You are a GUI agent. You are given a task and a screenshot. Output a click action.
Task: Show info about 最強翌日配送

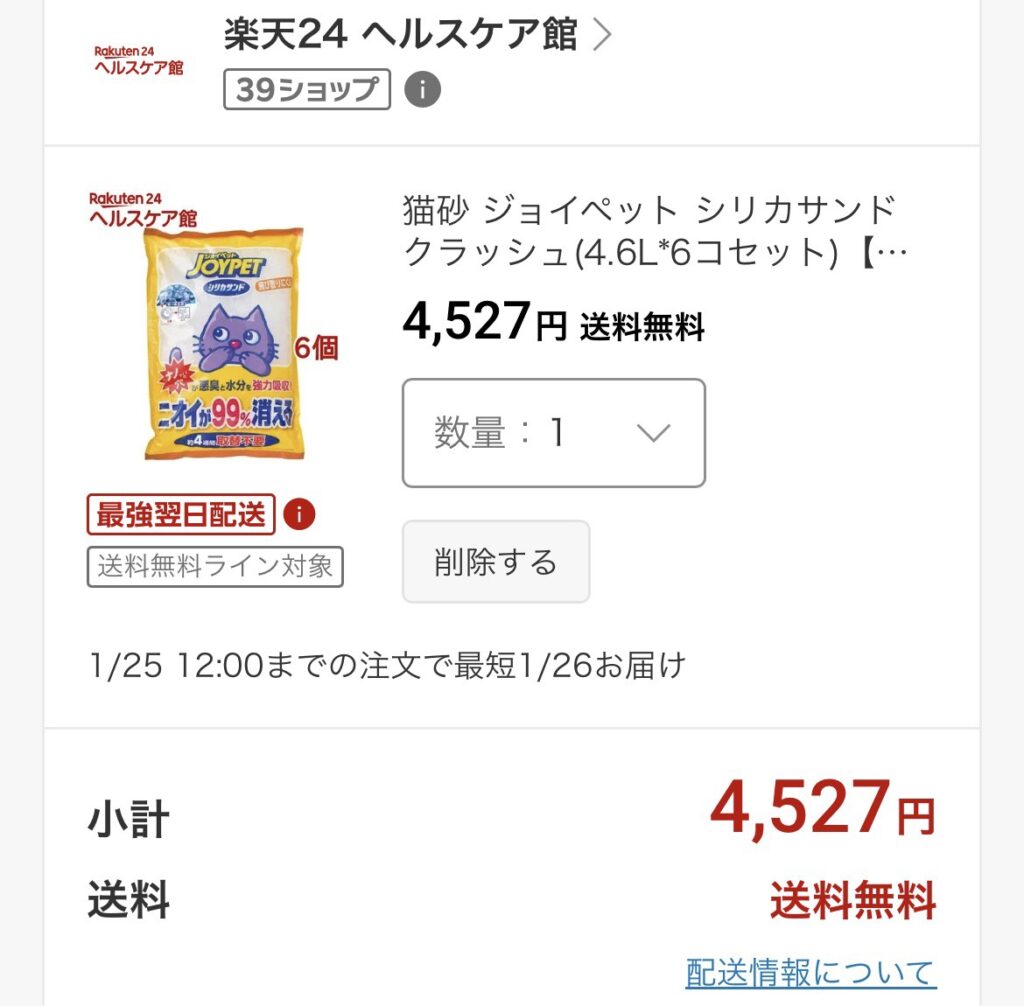pyautogui.click(x=298, y=515)
